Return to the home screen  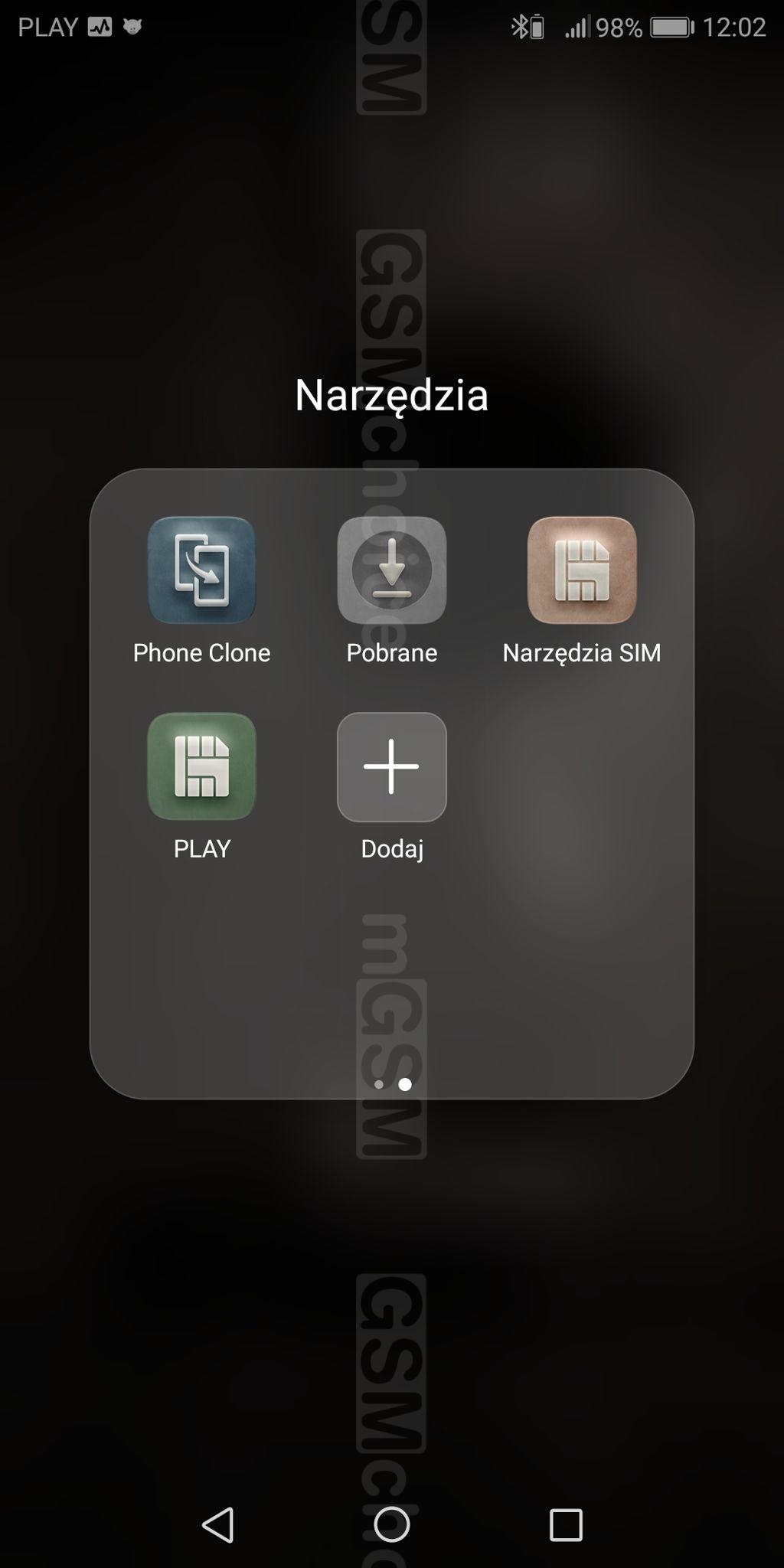click(391, 1524)
